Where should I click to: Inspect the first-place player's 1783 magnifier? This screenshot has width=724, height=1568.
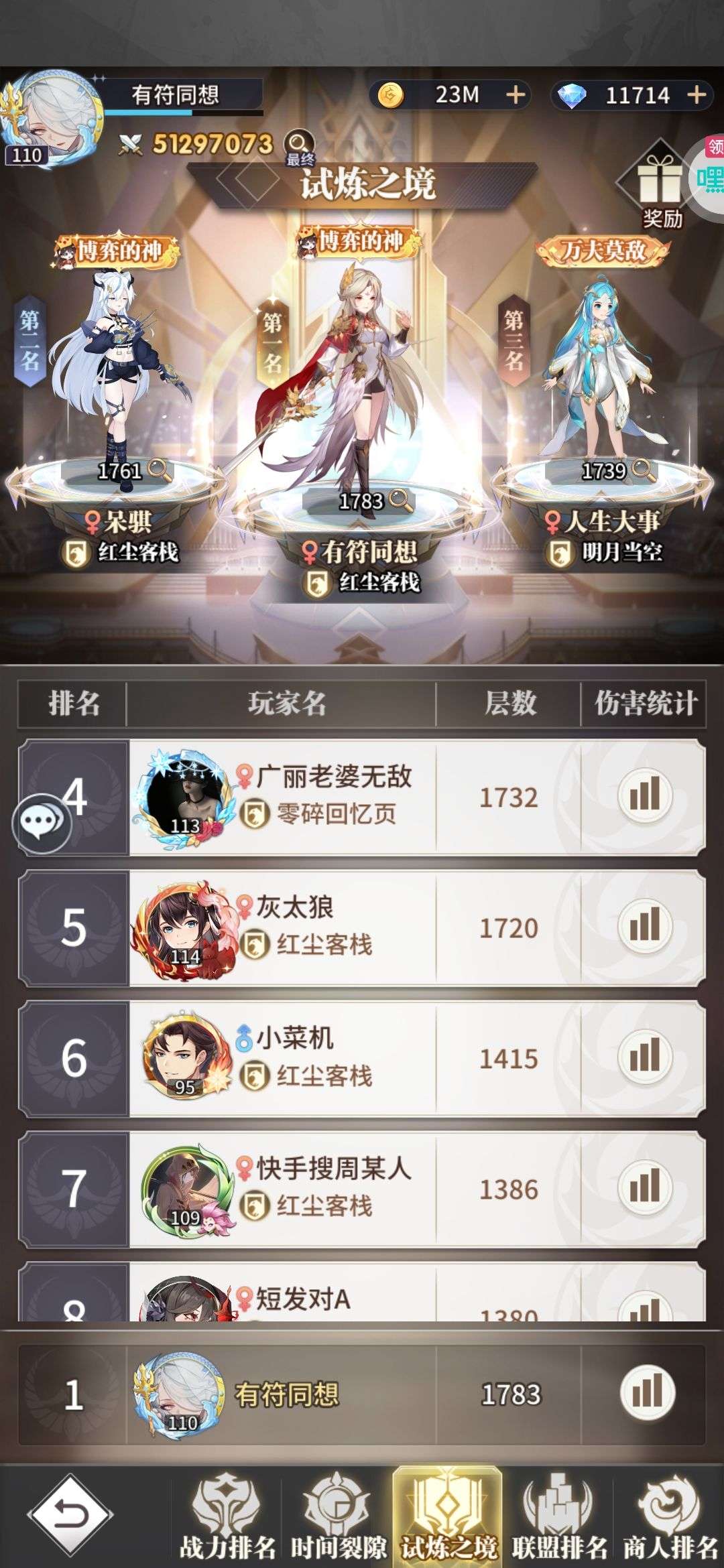click(401, 500)
